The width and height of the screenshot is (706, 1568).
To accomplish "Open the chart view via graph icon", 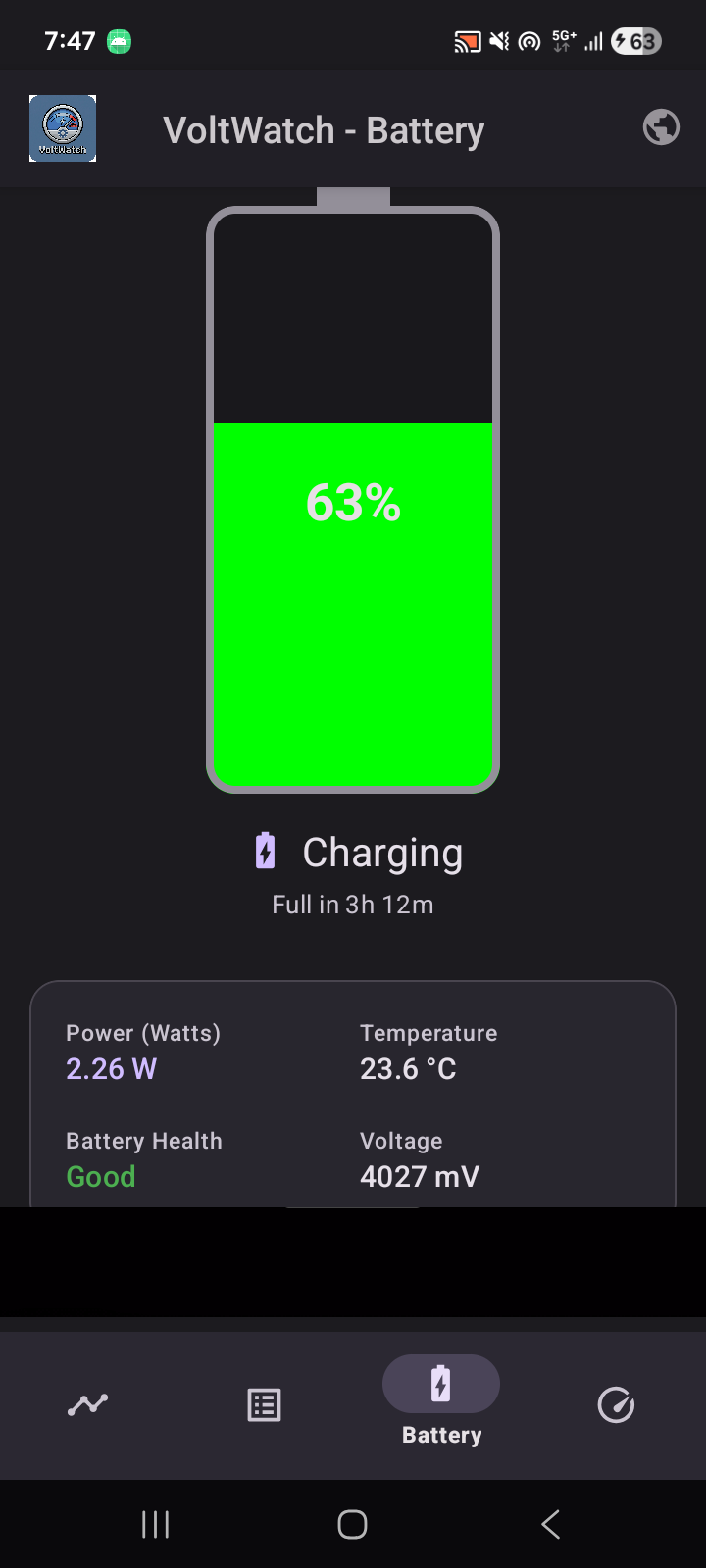I will [x=88, y=1404].
